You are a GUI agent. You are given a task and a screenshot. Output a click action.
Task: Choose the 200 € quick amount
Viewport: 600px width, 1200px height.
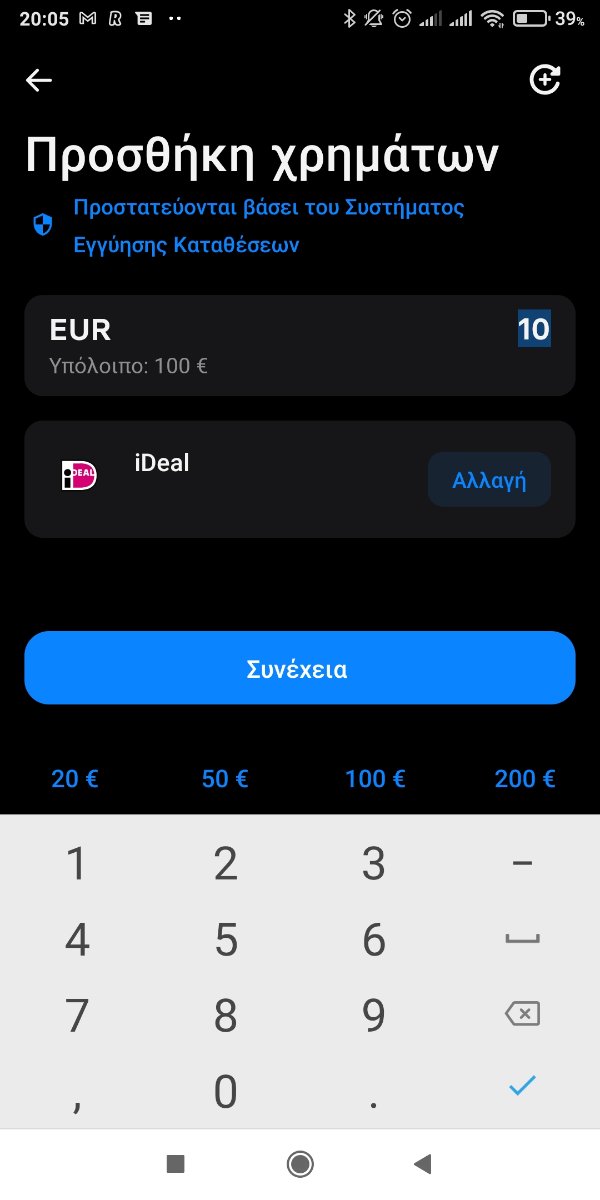click(x=525, y=779)
